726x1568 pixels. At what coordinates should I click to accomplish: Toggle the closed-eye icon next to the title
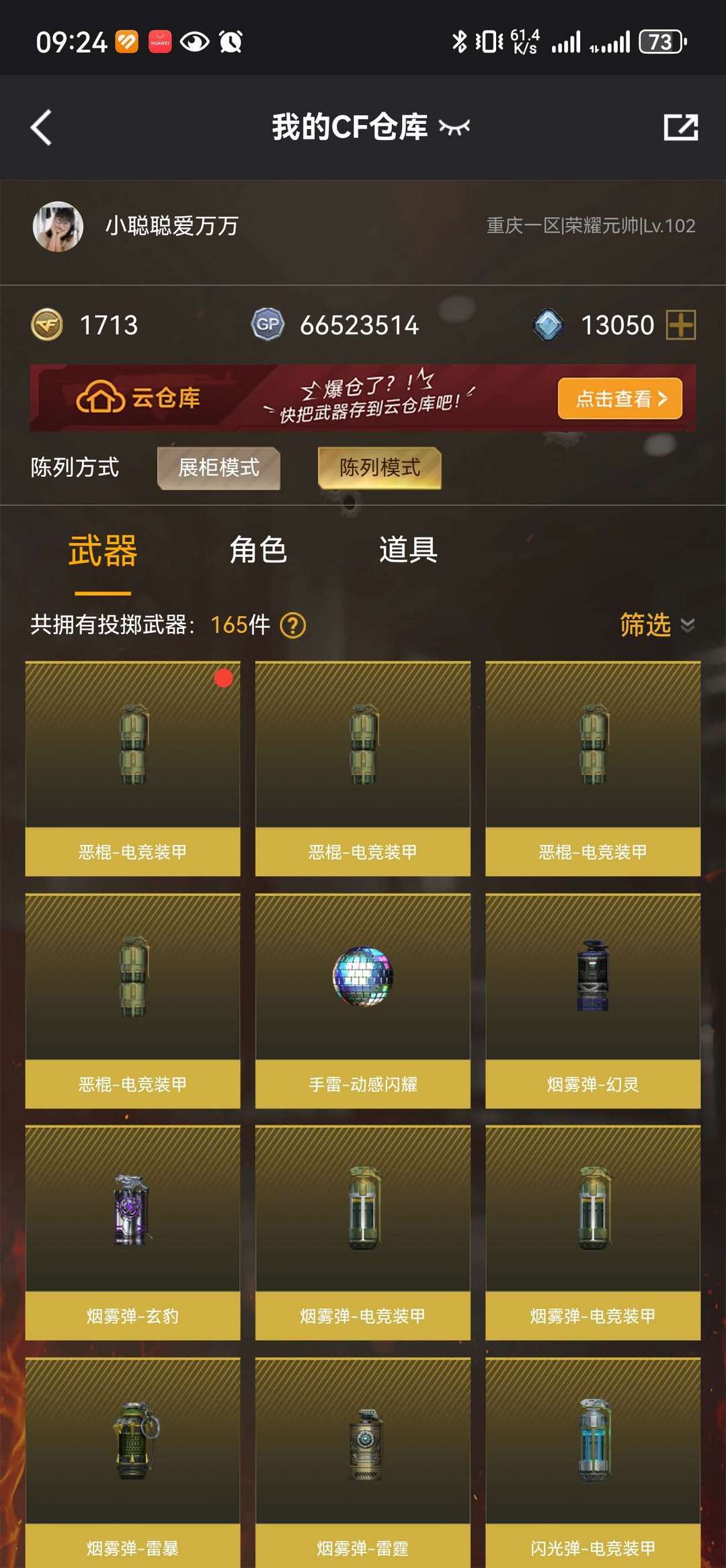click(454, 128)
